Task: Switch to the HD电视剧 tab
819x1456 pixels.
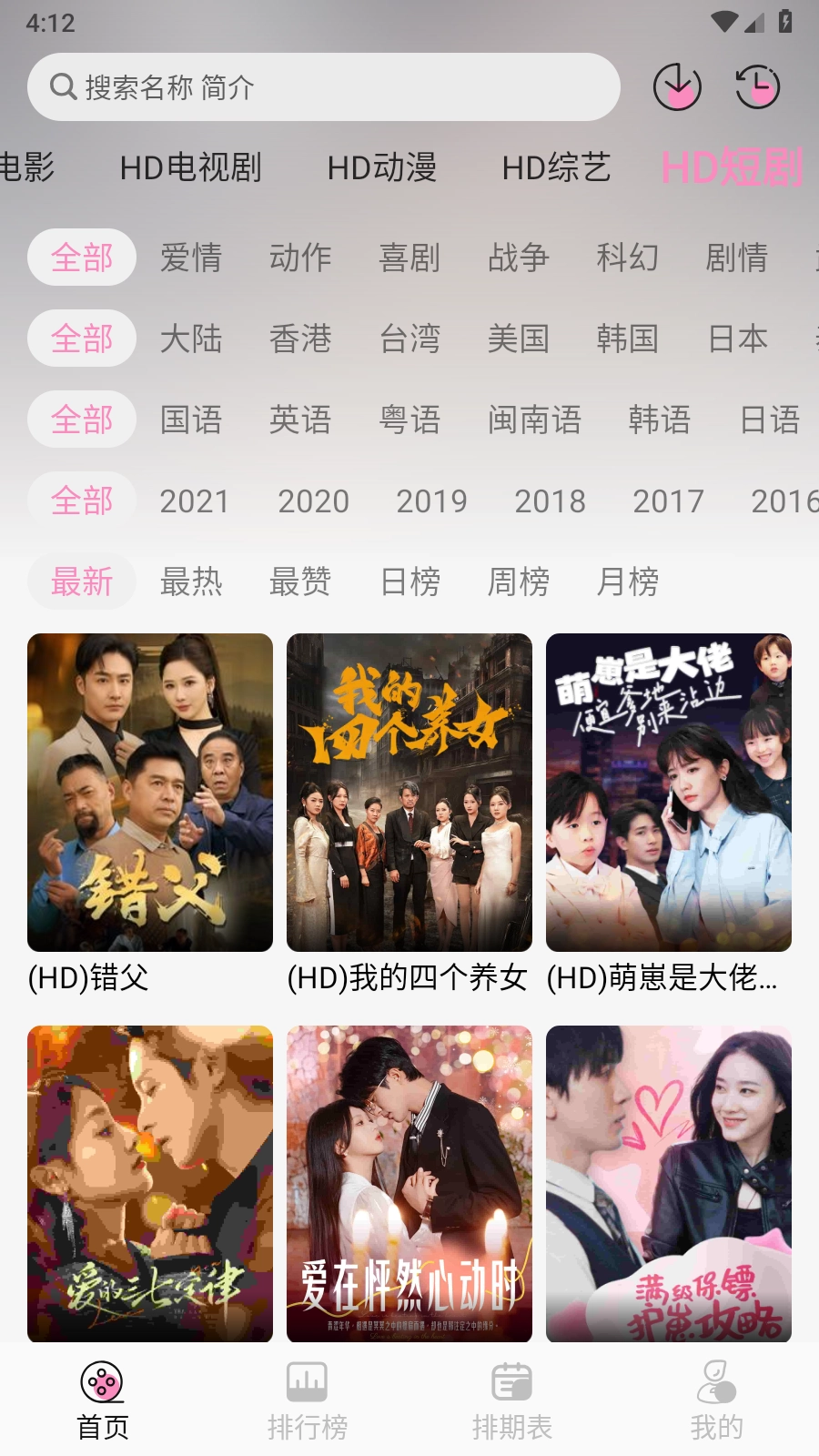Action: pyautogui.click(x=190, y=167)
